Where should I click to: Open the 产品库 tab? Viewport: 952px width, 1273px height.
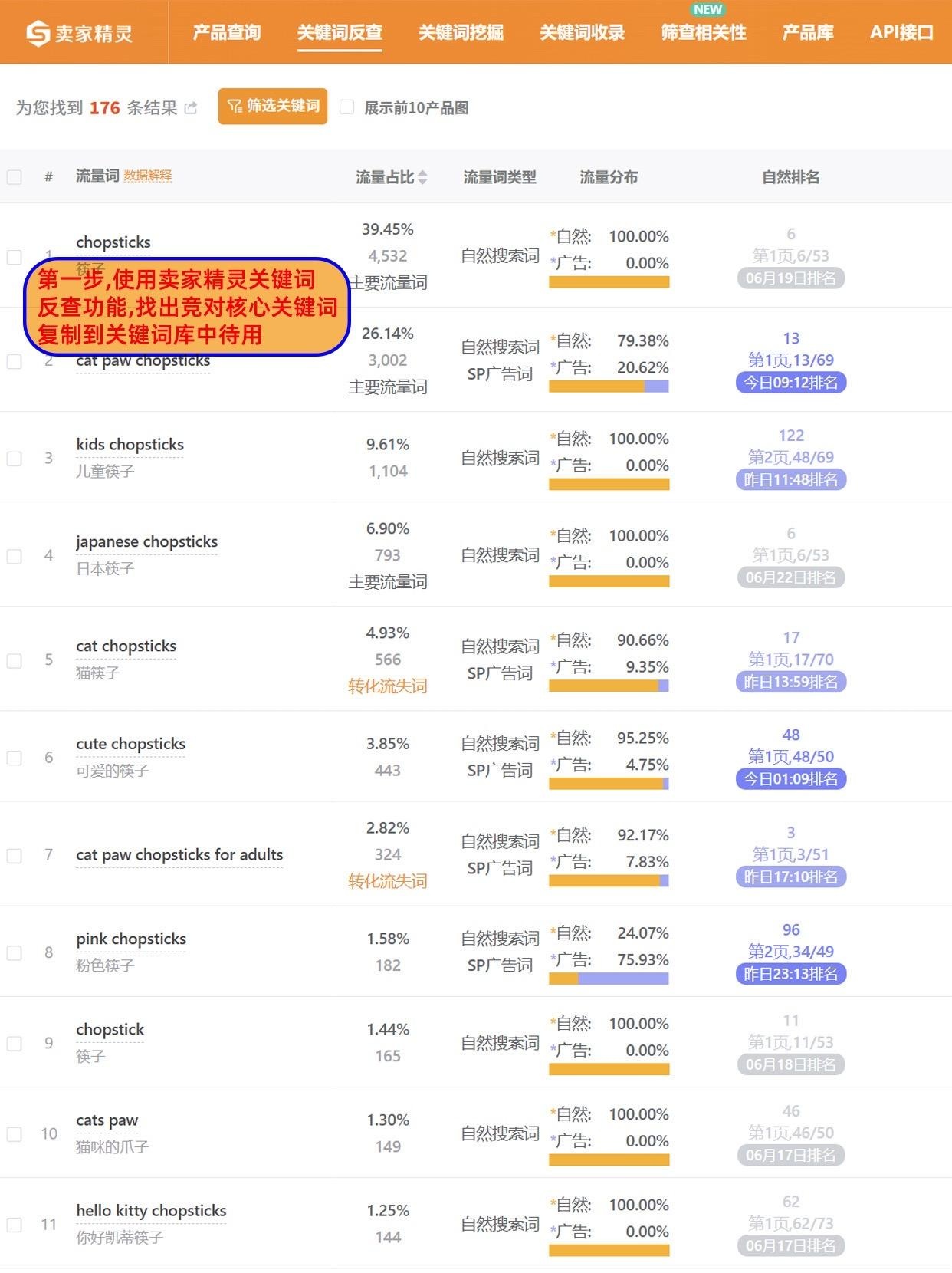click(x=807, y=32)
